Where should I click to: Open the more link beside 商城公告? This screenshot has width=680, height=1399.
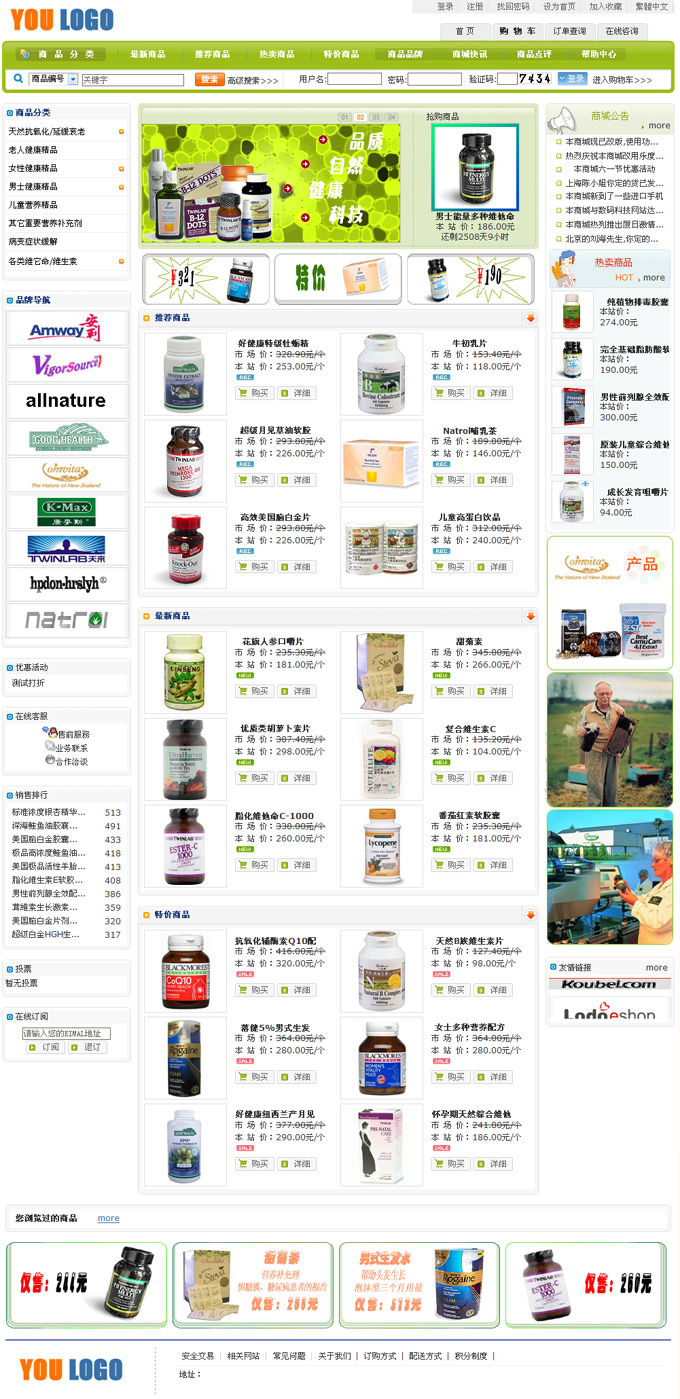click(x=659, y=126)
